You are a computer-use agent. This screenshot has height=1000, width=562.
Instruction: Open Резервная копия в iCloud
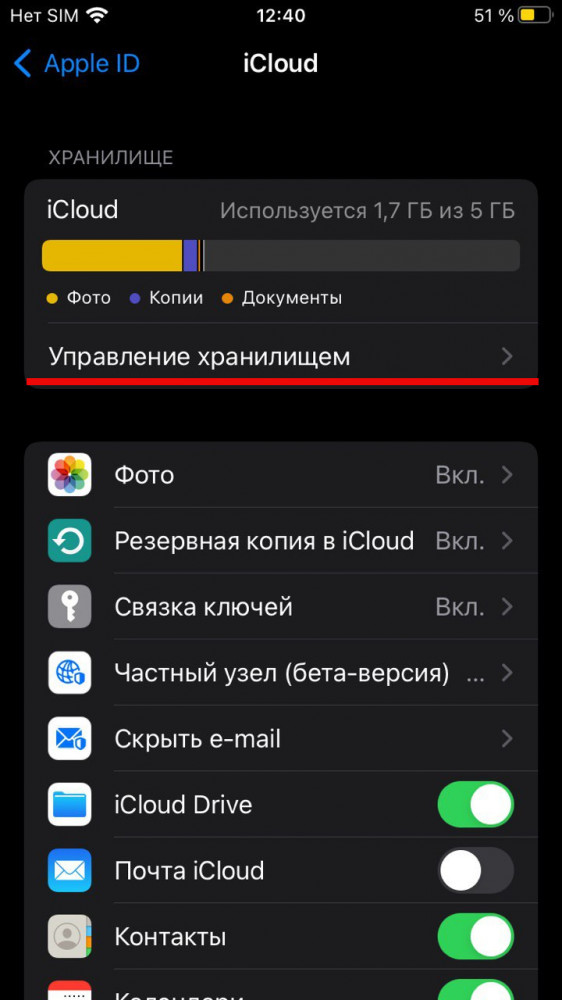281,541
